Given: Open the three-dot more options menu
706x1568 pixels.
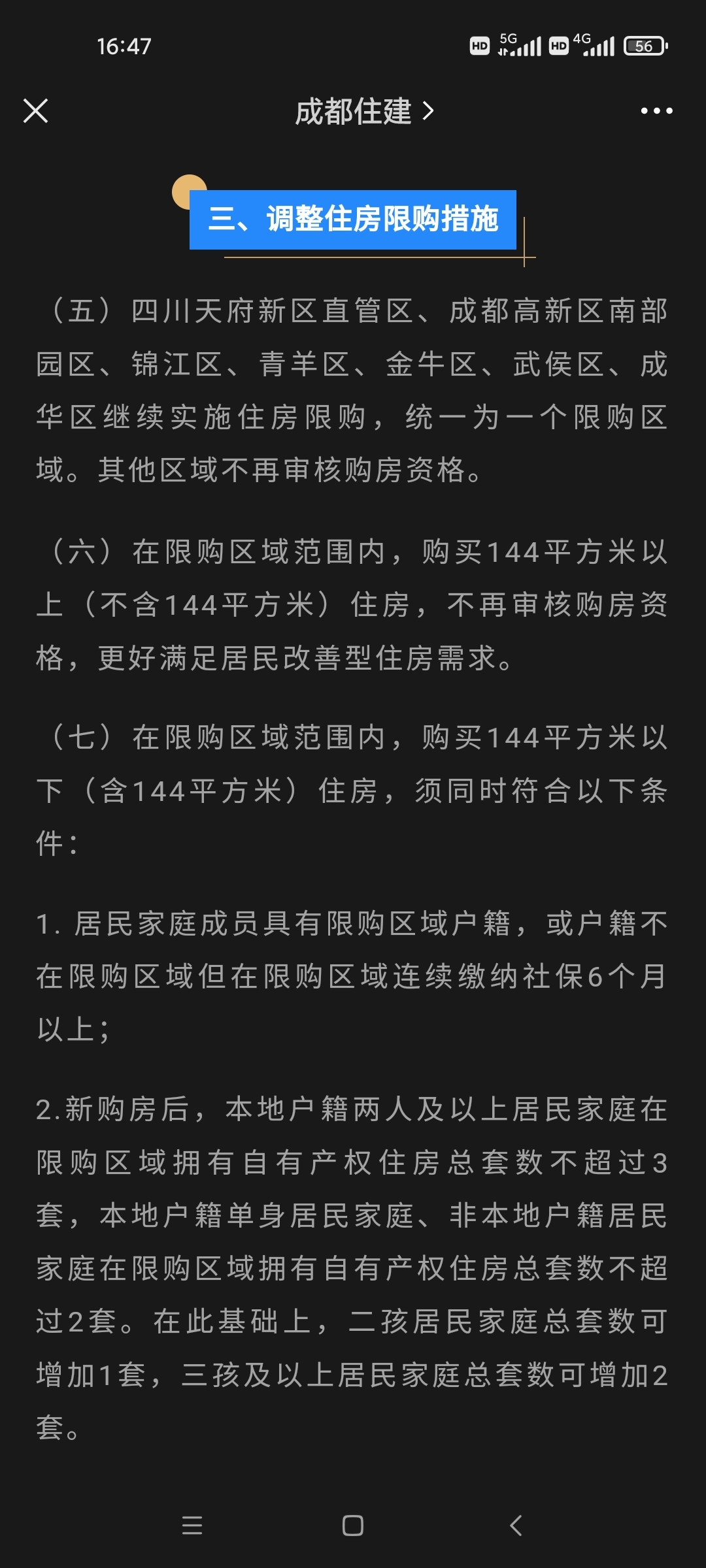Looking at the screenshot, I should pyautogui.click(x=656, y=111).
